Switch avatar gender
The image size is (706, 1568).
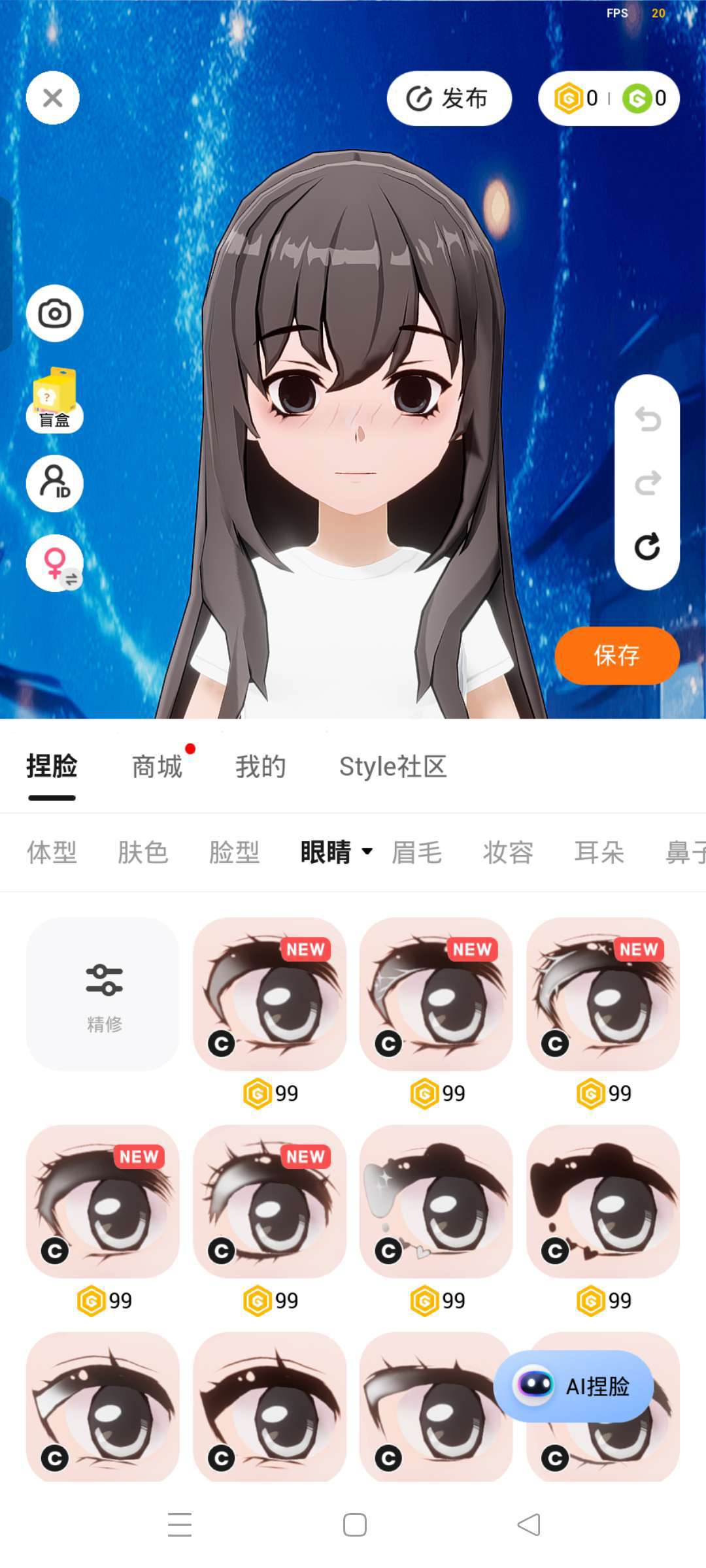pyautogui.click(x=55, y=563)
